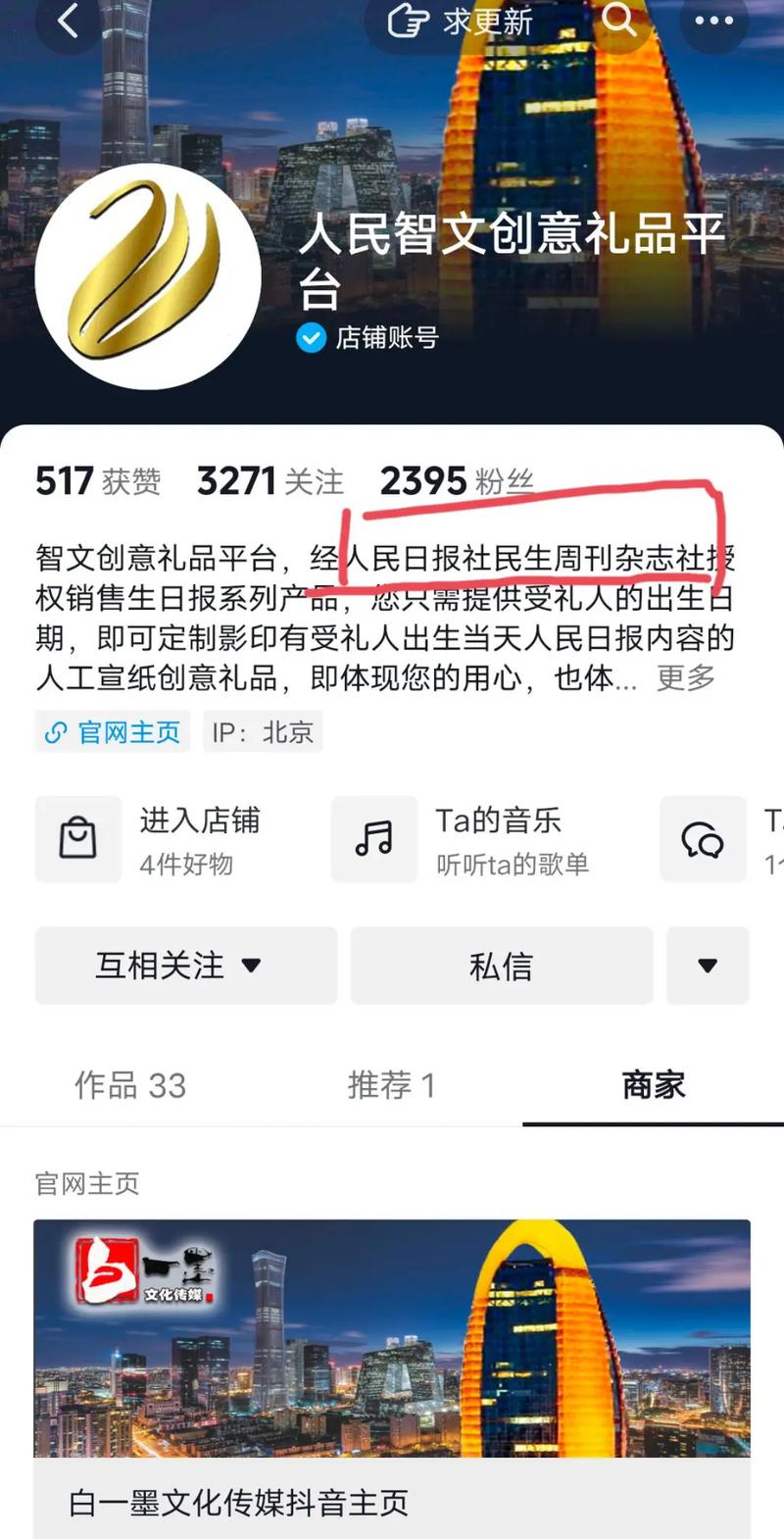View the 2395 粉丝 followers list
The image size is (784, 1539).
click(457, 481)
